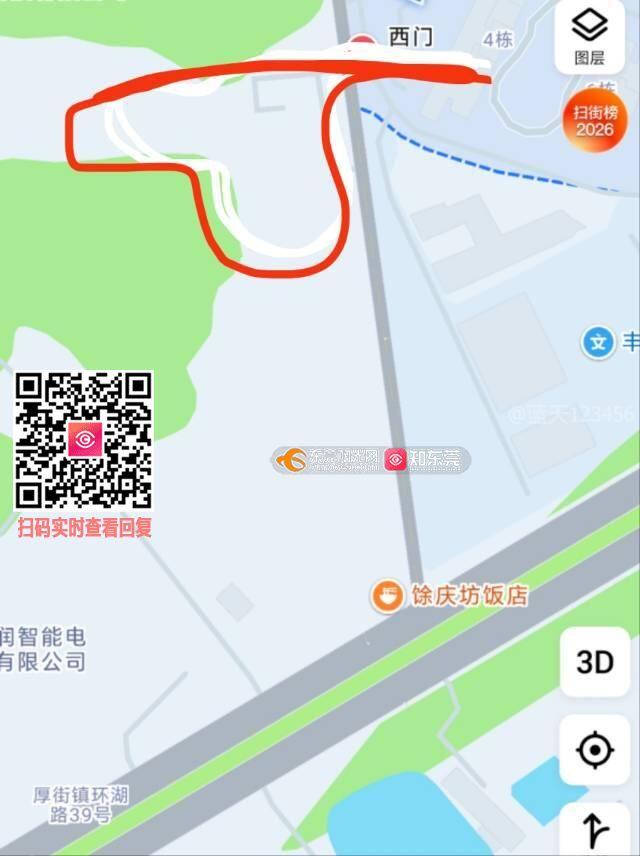Center map on my current location
Viewport: 640px width, 856px height.
[594, 749]
